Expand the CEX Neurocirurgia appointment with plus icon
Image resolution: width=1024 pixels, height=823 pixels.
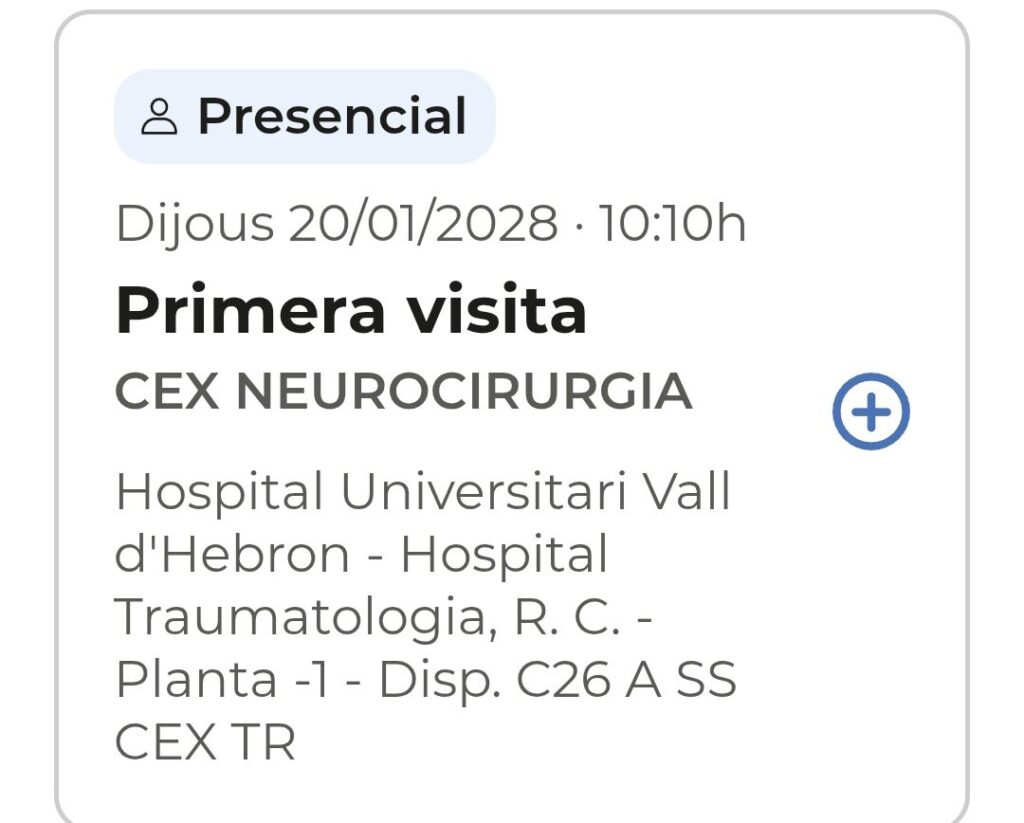pos(871,412)
